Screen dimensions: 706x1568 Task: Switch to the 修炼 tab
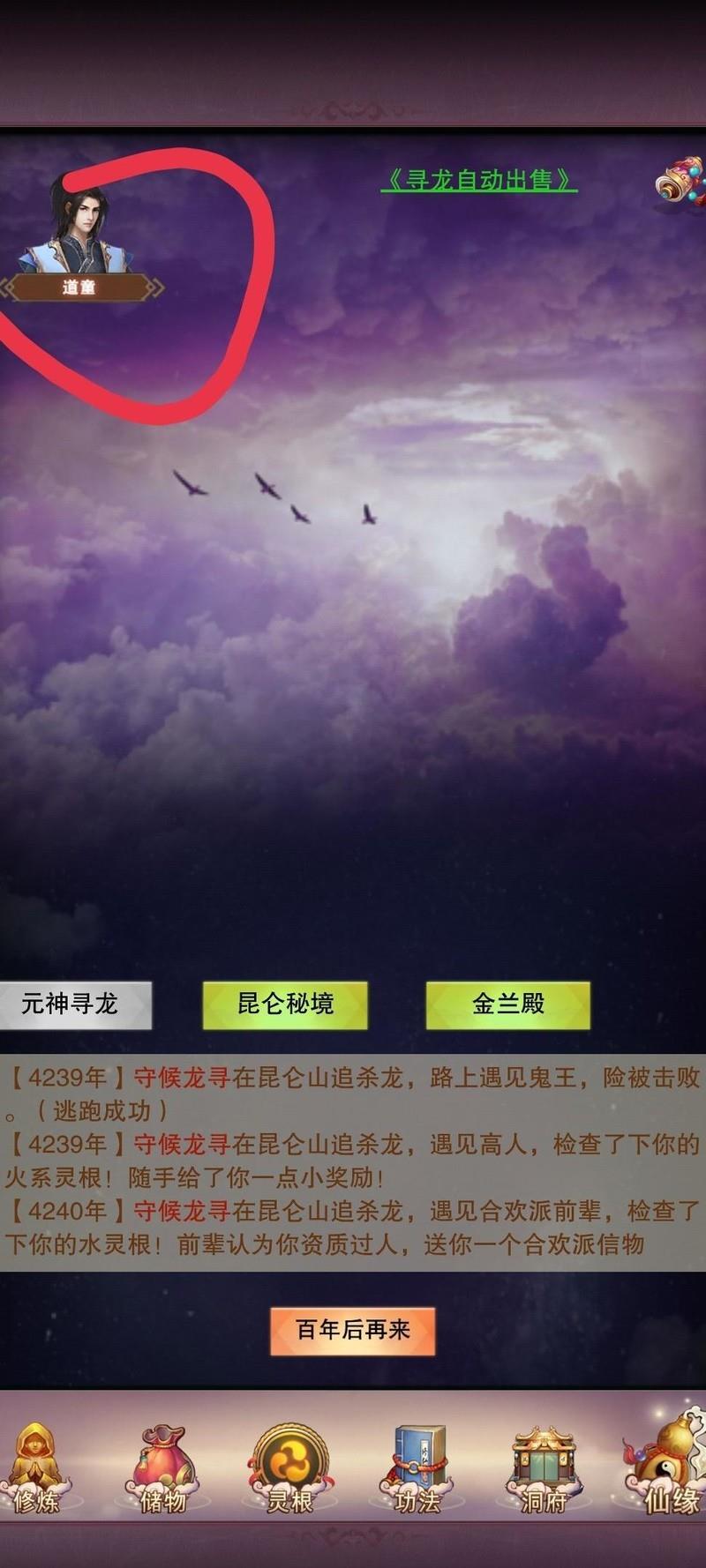pyautogui.click(x=37, y=1467)
